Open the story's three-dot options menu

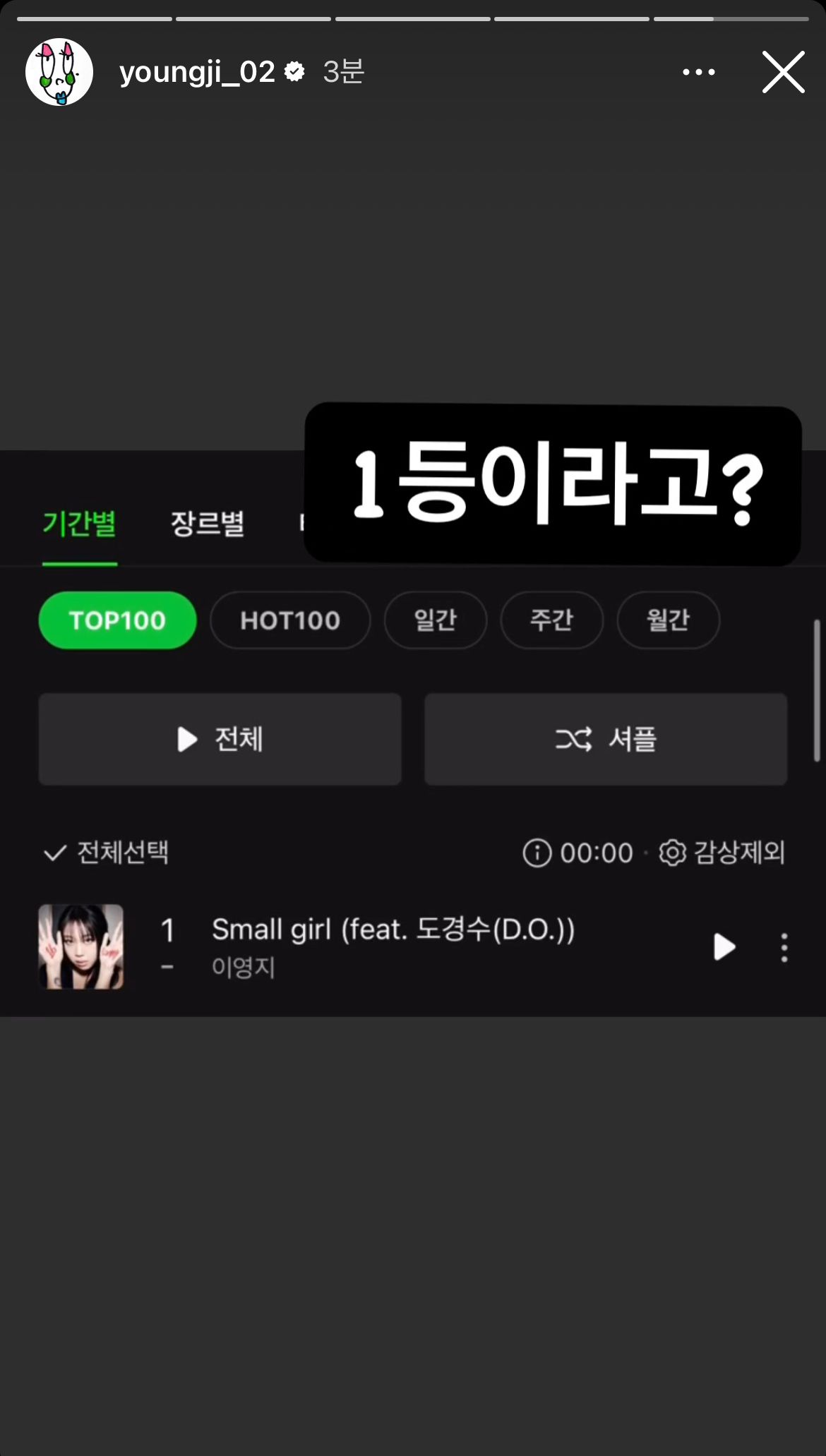[x=698, y=72]
